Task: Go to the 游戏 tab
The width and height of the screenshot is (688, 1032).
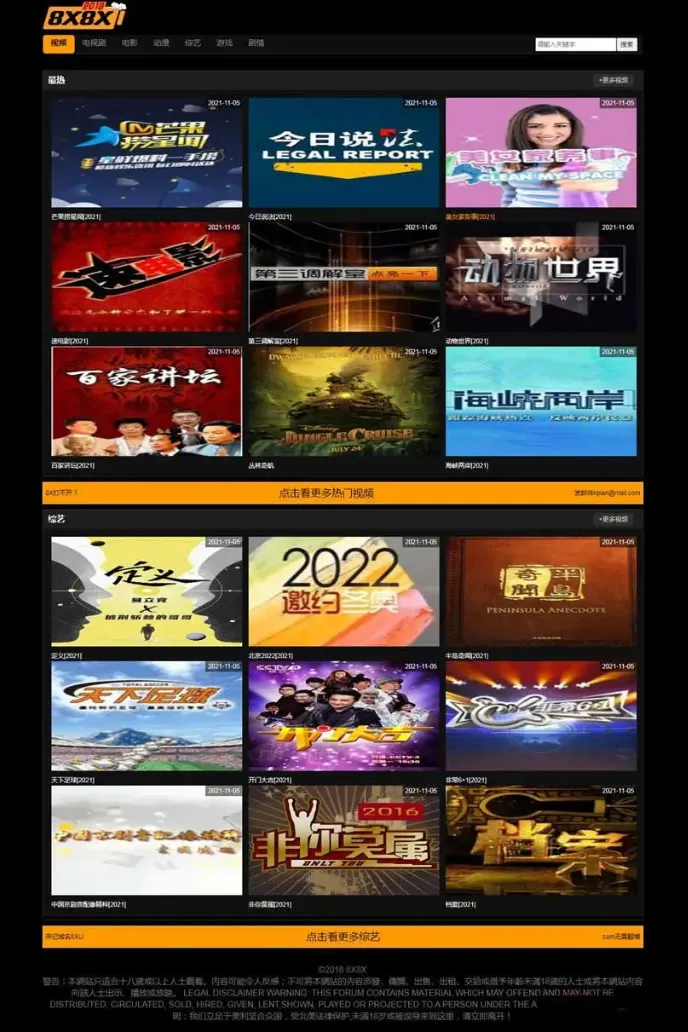Action: pyautogui.click(x=225, y=44)
